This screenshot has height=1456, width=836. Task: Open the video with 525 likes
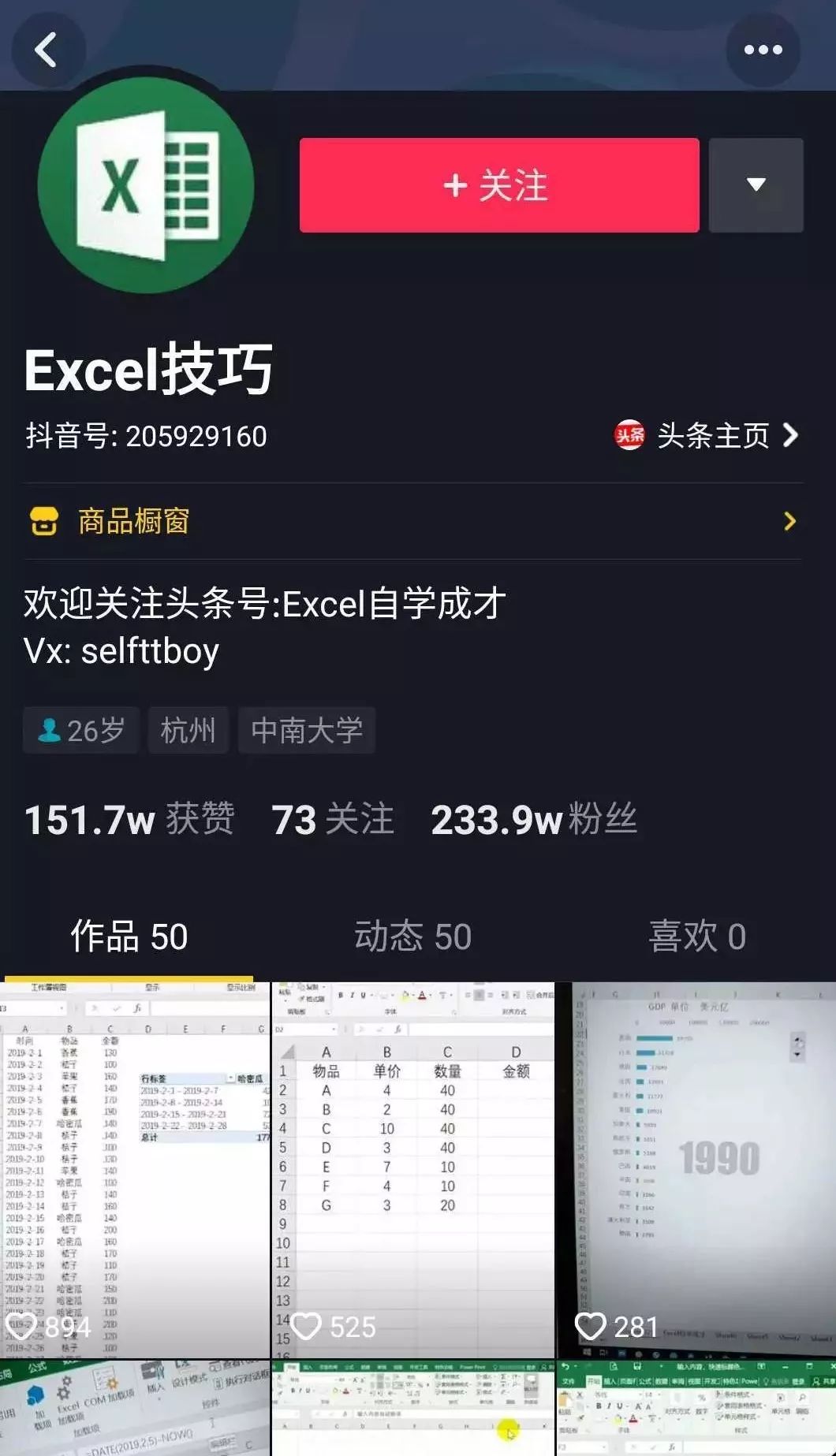[412, 1168]
